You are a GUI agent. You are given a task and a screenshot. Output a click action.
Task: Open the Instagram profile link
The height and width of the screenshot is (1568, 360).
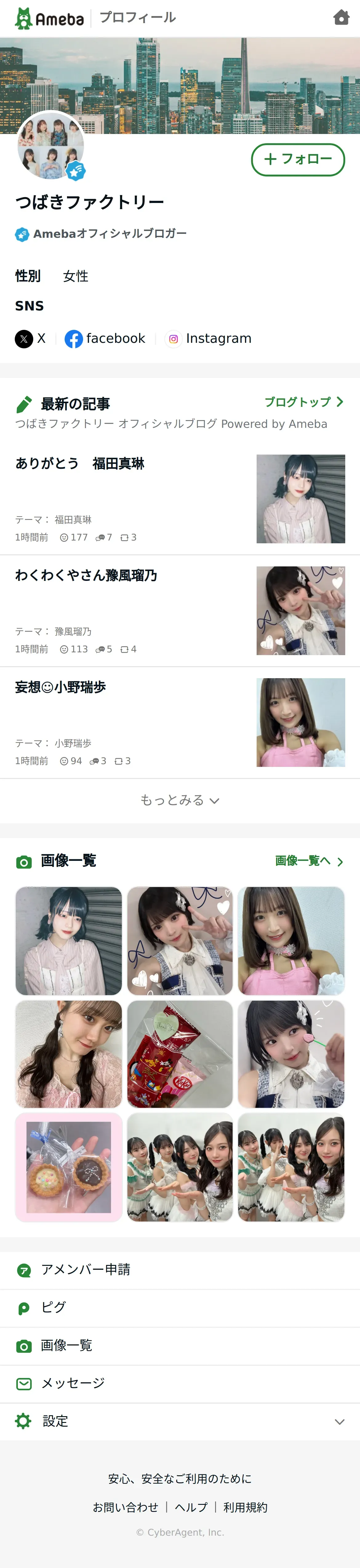point(209,338)
